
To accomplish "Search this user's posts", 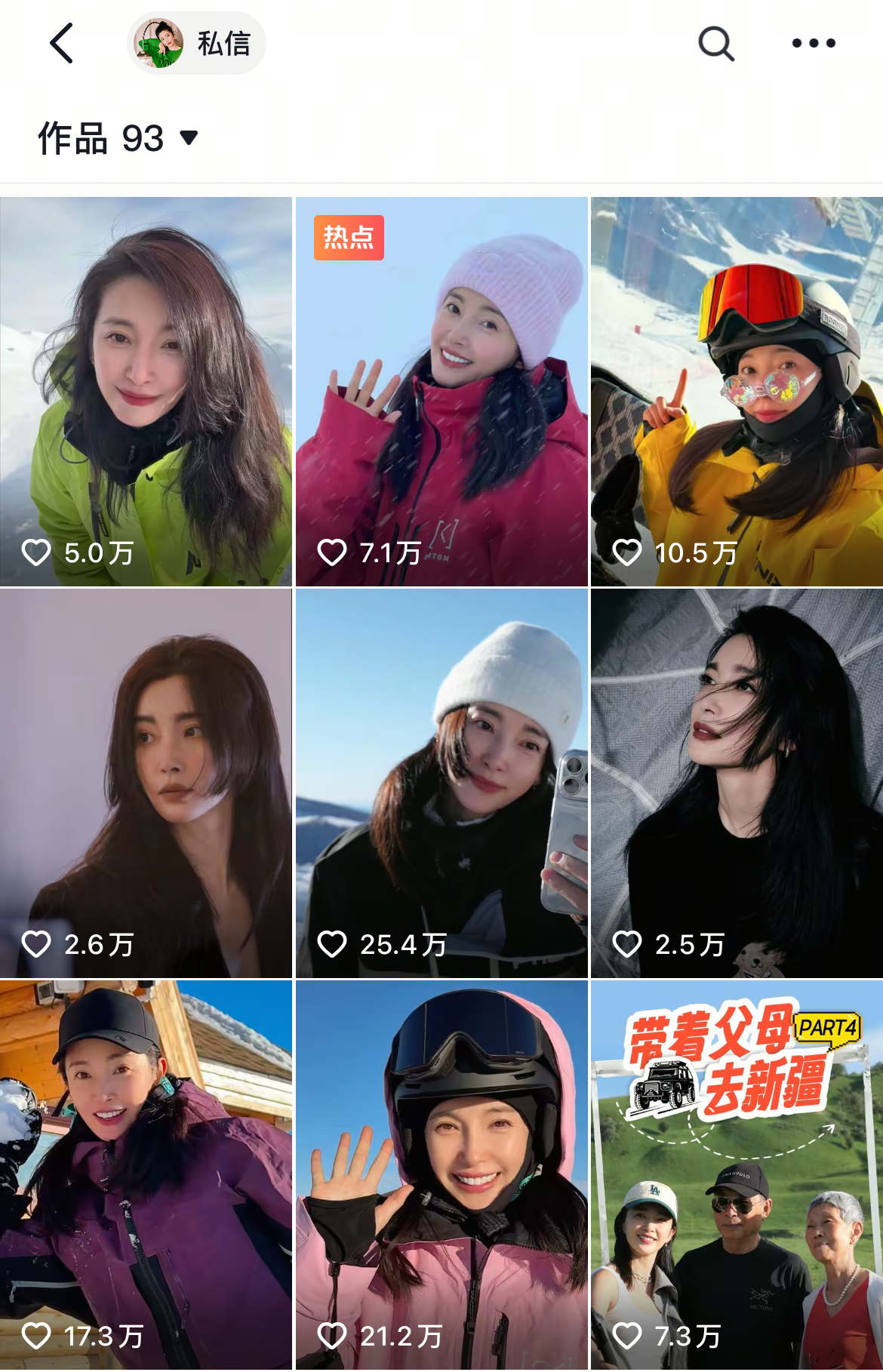I will [x=715, y=43].
